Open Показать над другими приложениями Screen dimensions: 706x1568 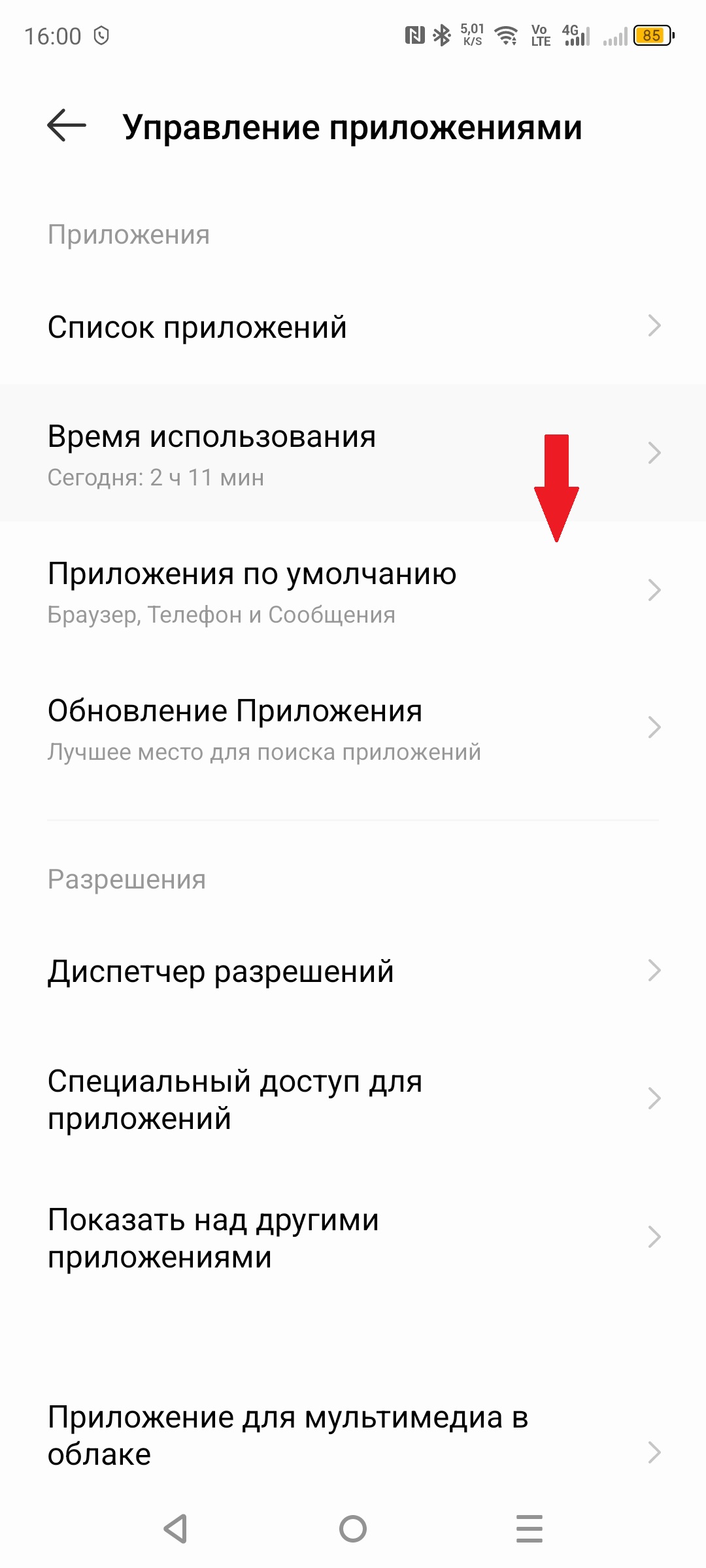(353, 1238)
